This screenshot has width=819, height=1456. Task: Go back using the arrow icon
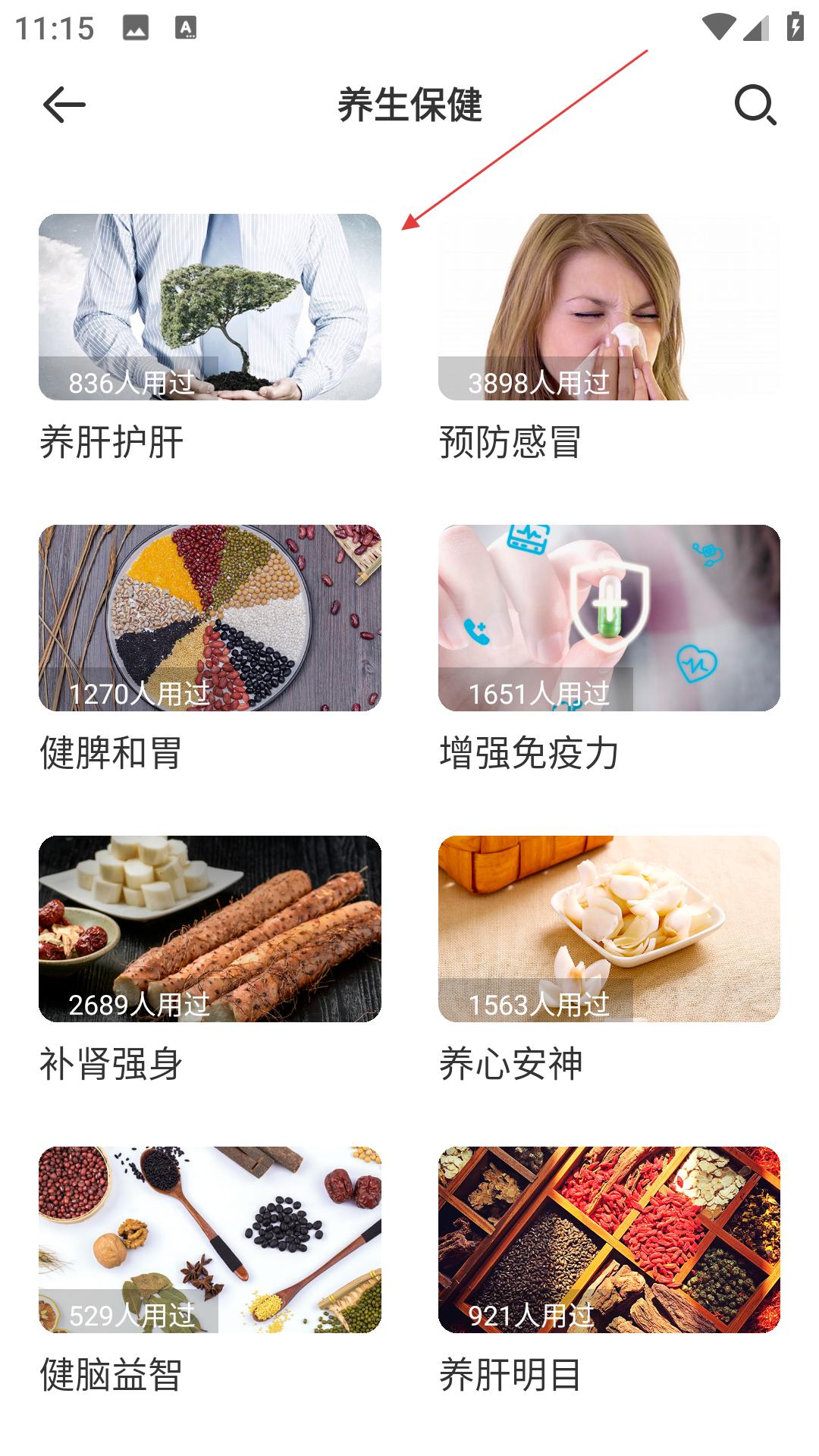(x=64, y=105)
